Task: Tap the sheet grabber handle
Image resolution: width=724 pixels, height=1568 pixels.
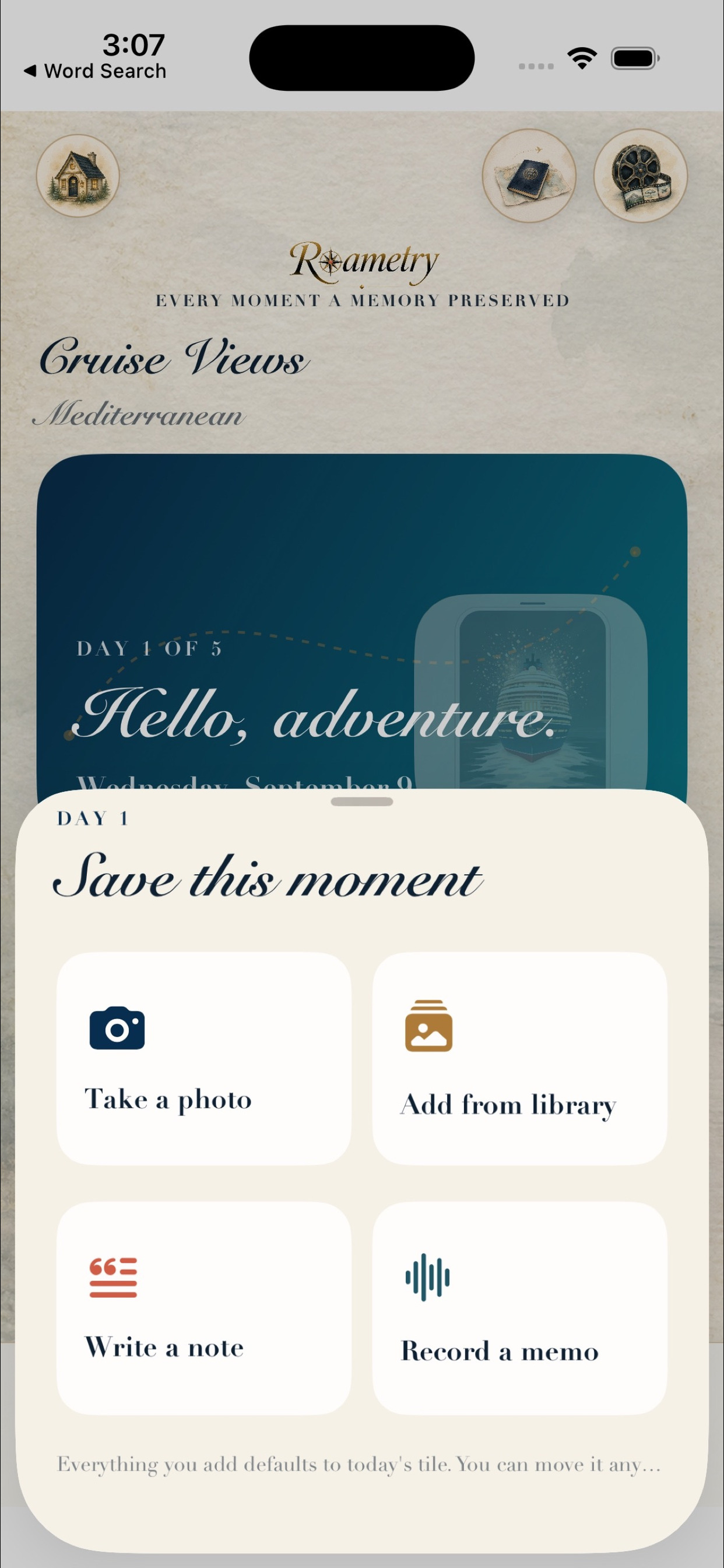Action: tap(362, 801)
